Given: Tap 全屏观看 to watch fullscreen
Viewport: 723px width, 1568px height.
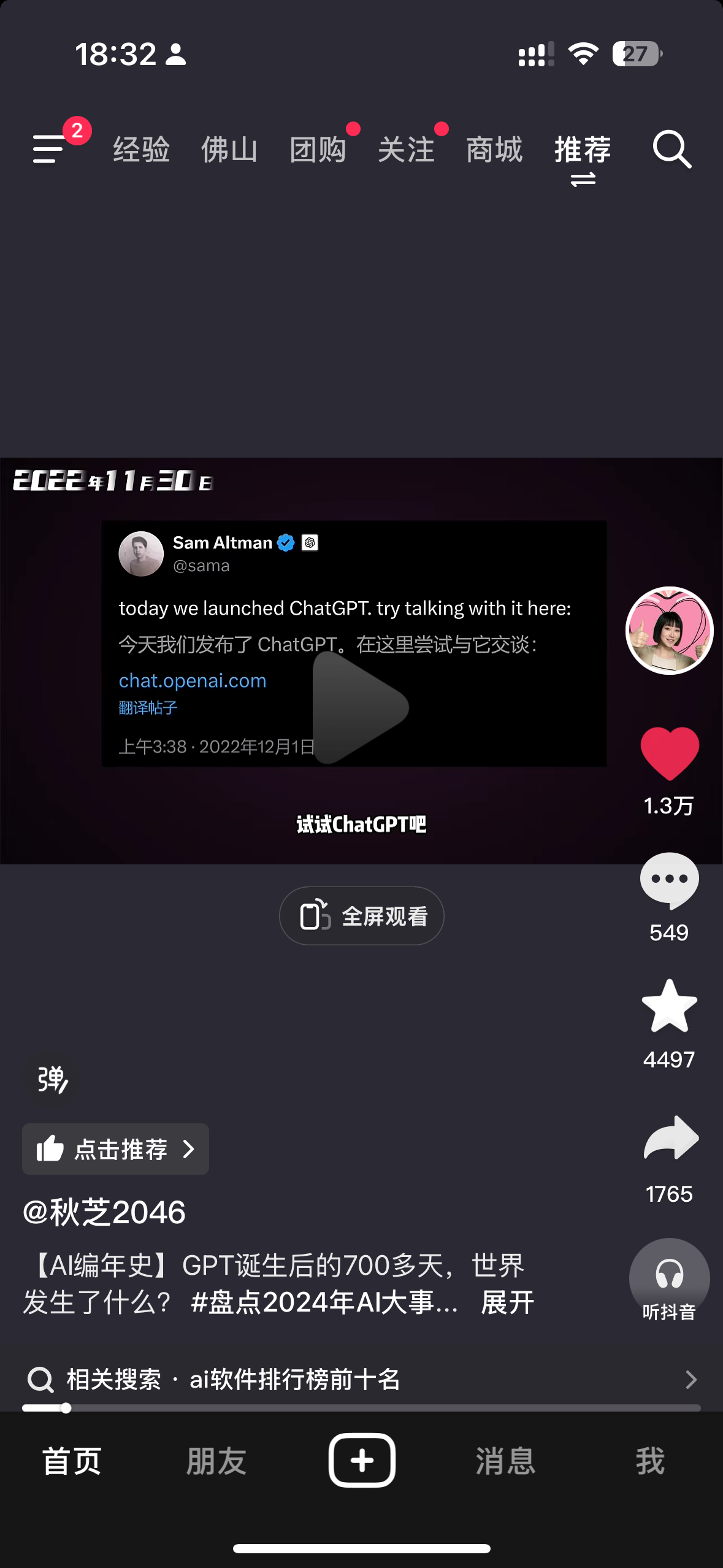Looking at the screenshot, I should [x=362, y=916].
